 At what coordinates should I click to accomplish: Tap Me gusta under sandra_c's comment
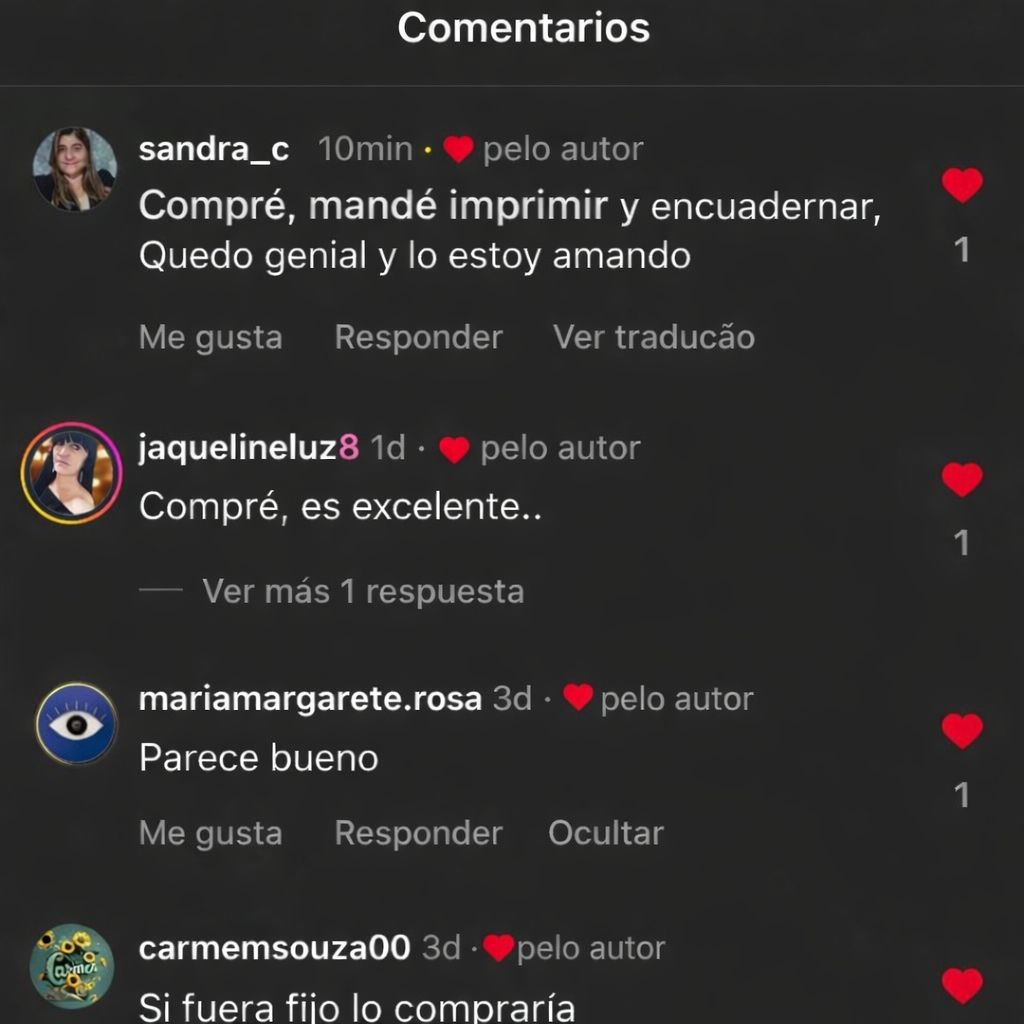pyautogui.click(x=210, y=338)
